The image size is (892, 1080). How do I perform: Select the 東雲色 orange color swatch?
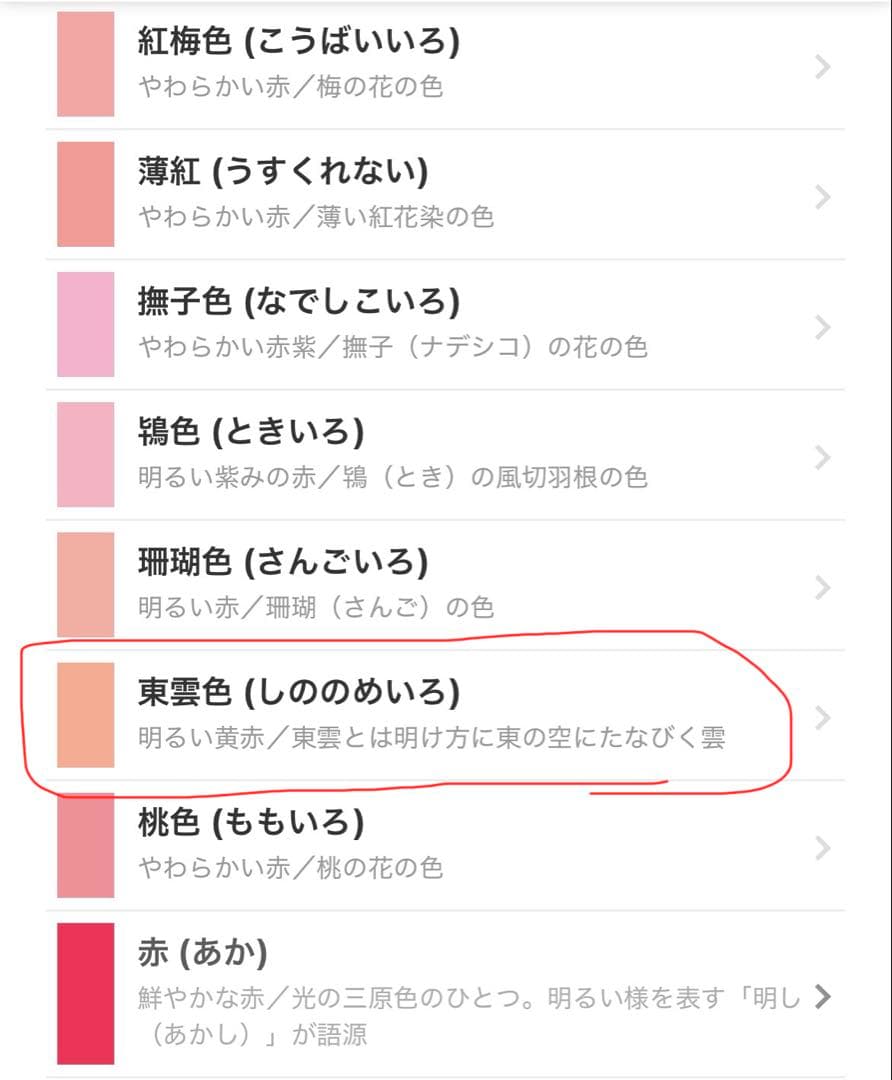click(85, 717)
